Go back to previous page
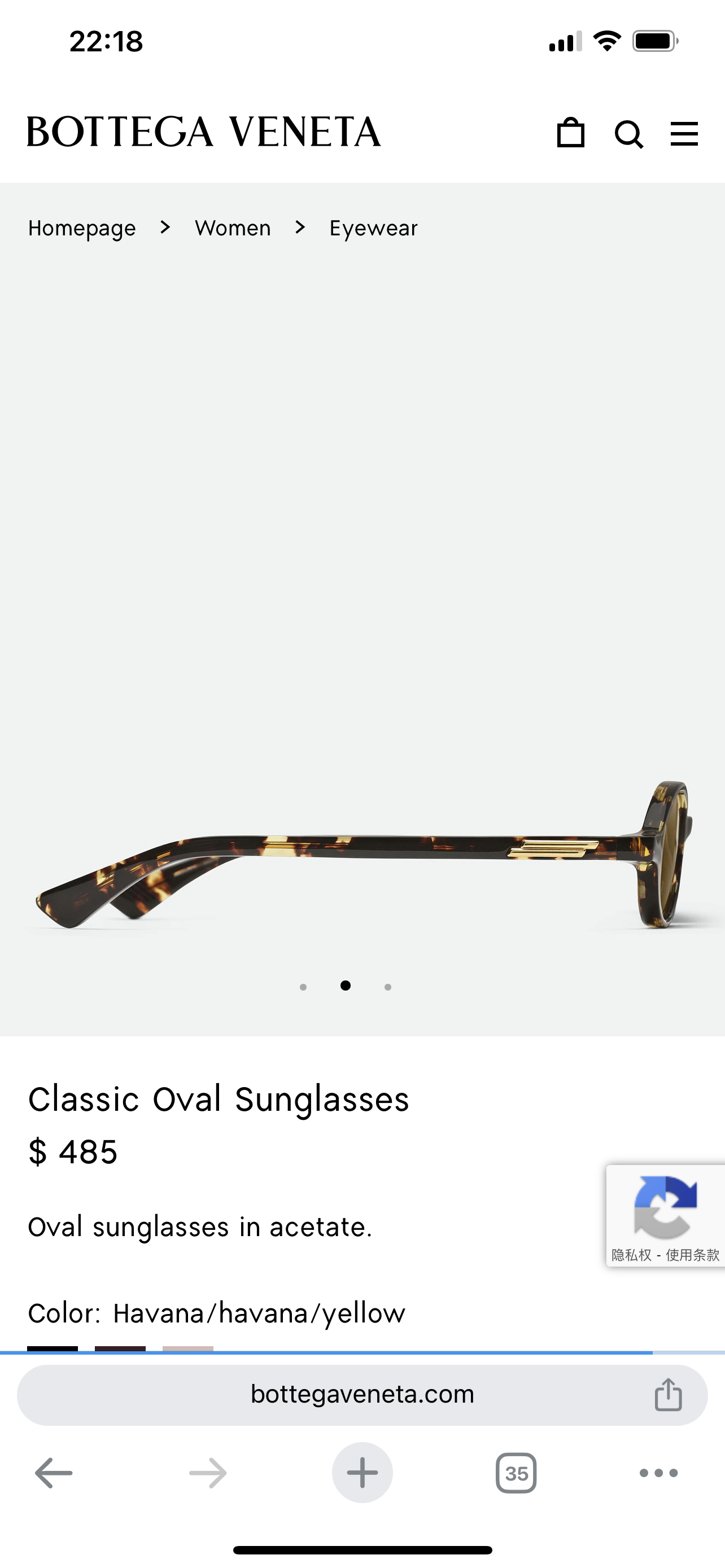The width and height of the screenshot is (725, 1568). pyautogui.click(x=54, y=1473)
